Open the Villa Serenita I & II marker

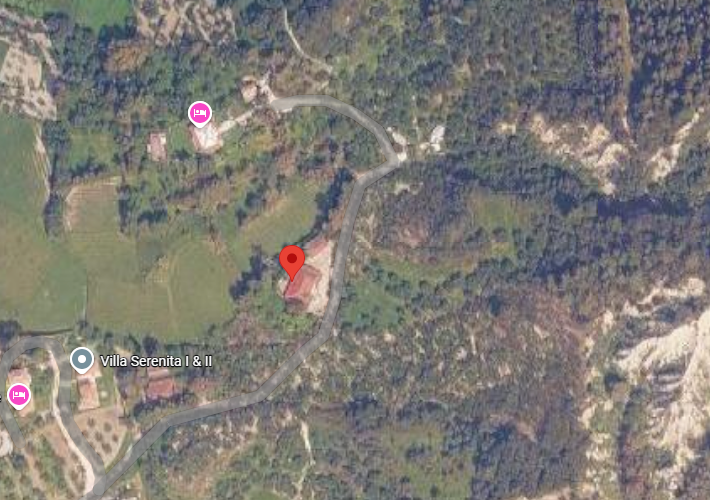(x=82, y=360)
